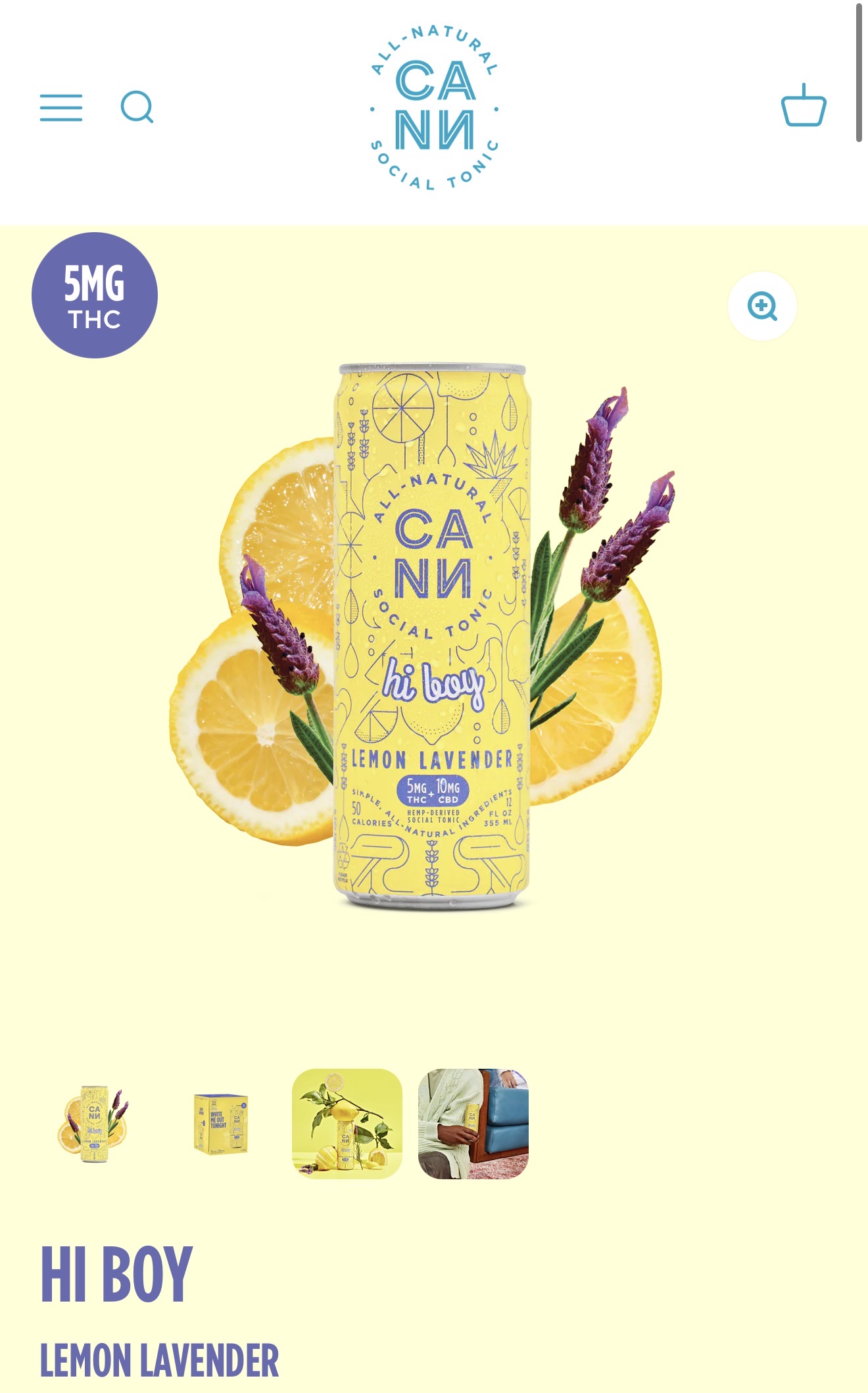
Task: View the yellow box pack thumbnail
Action: coord(221,1124)
